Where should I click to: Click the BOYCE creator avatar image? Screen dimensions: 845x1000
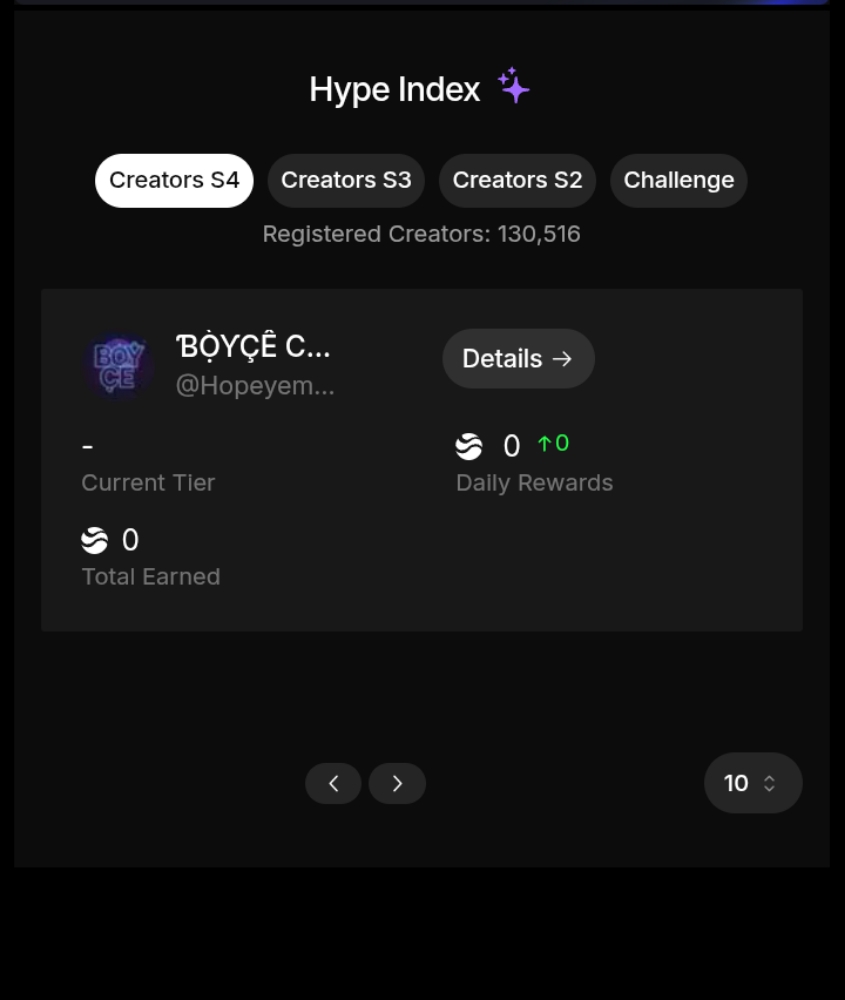[x=119, y=365]
